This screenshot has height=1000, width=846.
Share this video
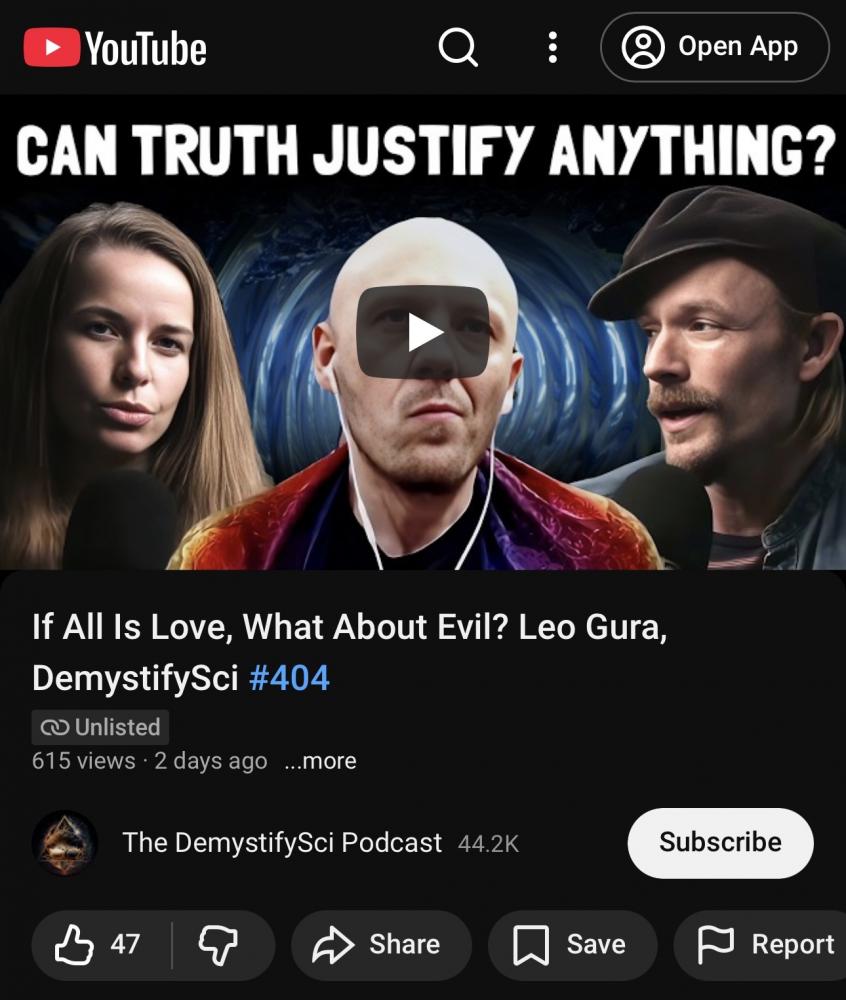click(380, 944)
